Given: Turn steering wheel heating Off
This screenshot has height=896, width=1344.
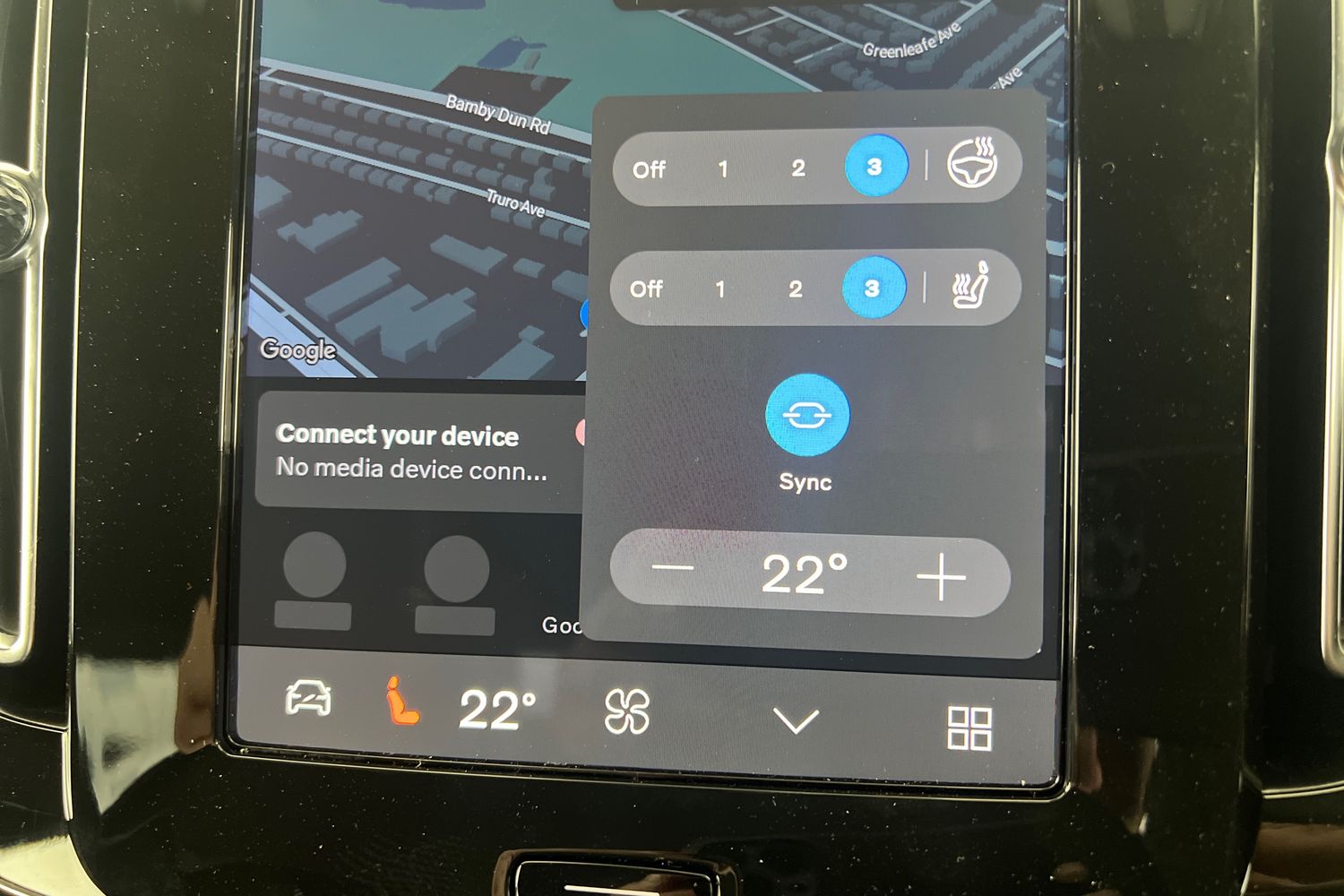Looking at the screenshot, I should tap(649, 169).
